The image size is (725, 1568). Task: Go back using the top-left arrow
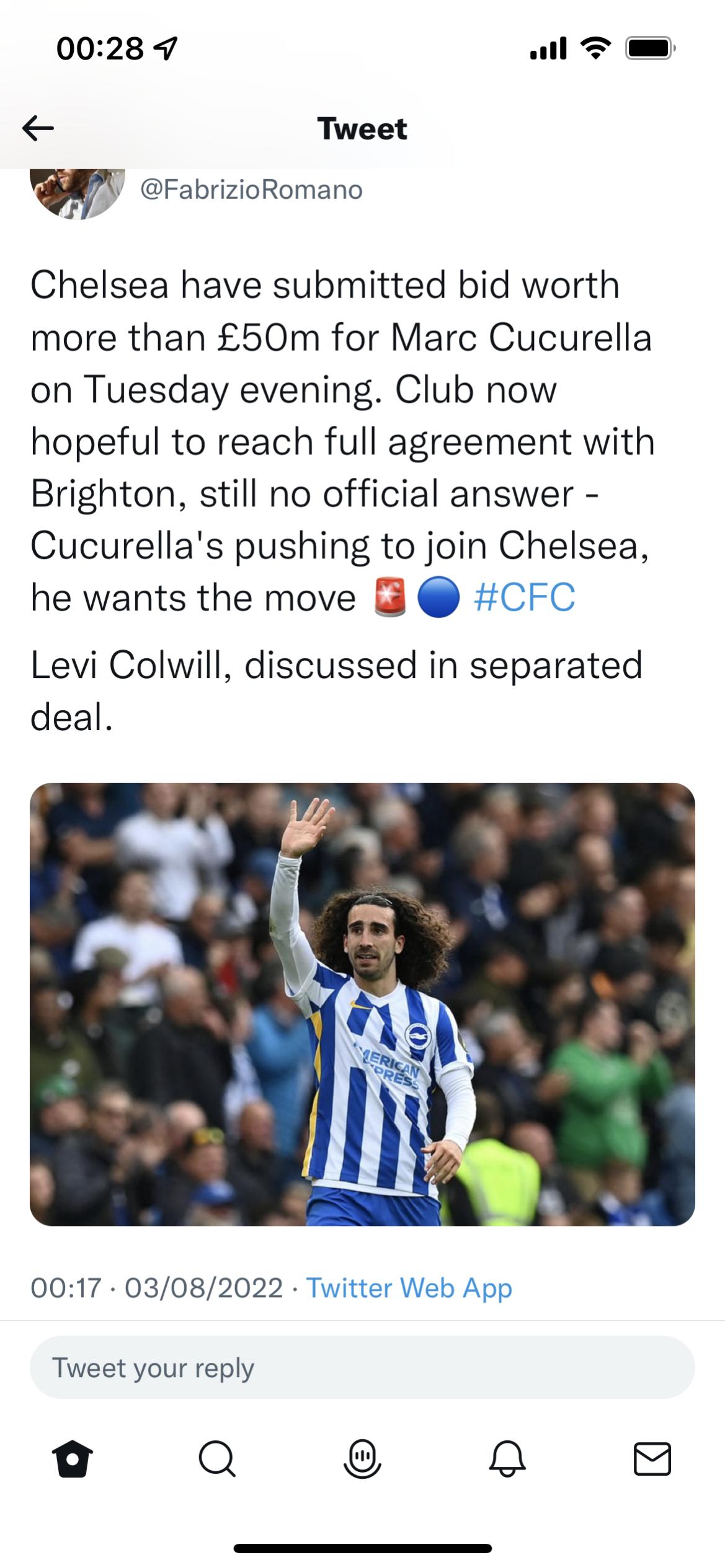pyautogui.click(x=38, y=128)
